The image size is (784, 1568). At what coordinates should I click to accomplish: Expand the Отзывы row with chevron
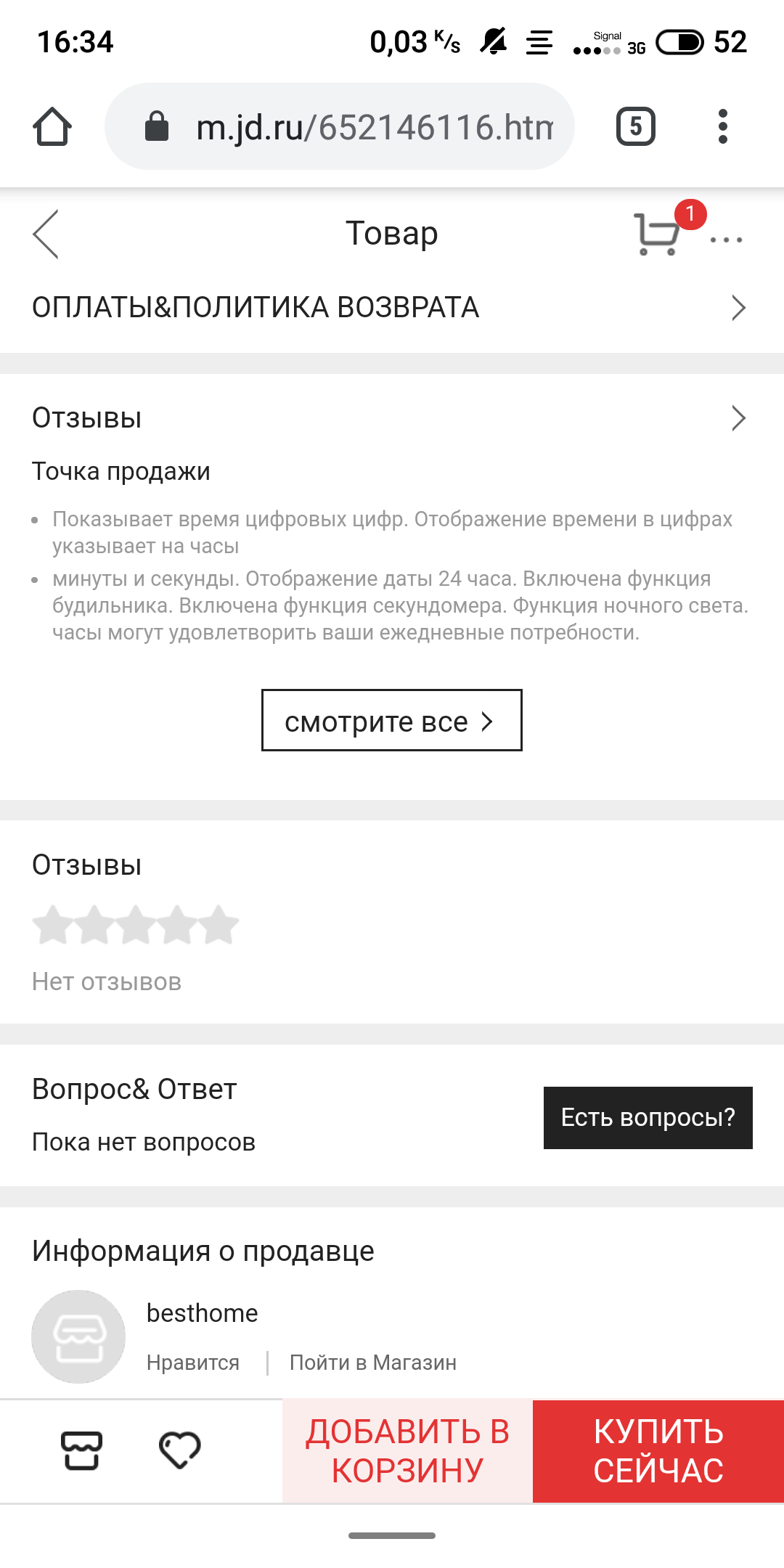click(x=392, y=418)
